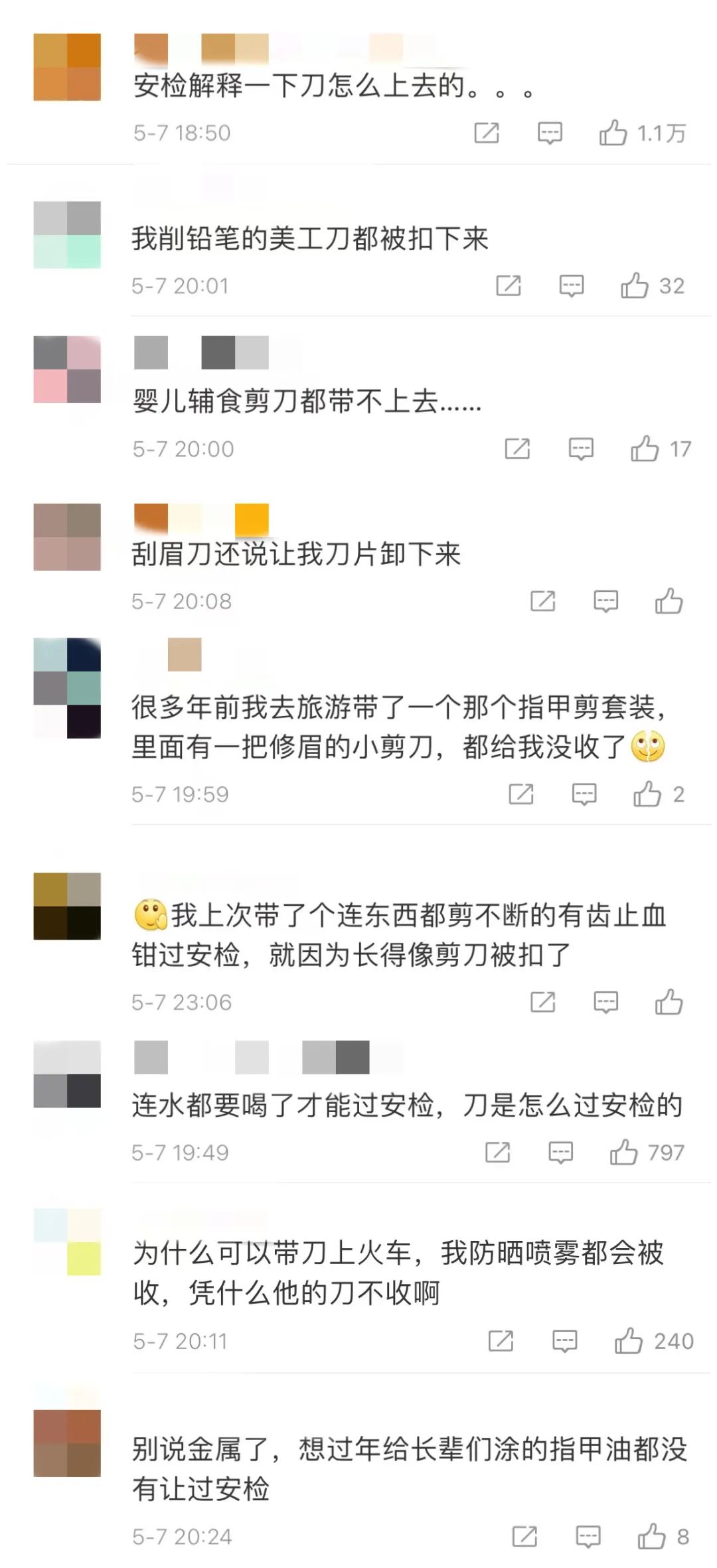Viewport: 717px width, 1568px height.
Task: Reply to the comment posted at 5-7 20:24
Action: (x=588, y=1536)
